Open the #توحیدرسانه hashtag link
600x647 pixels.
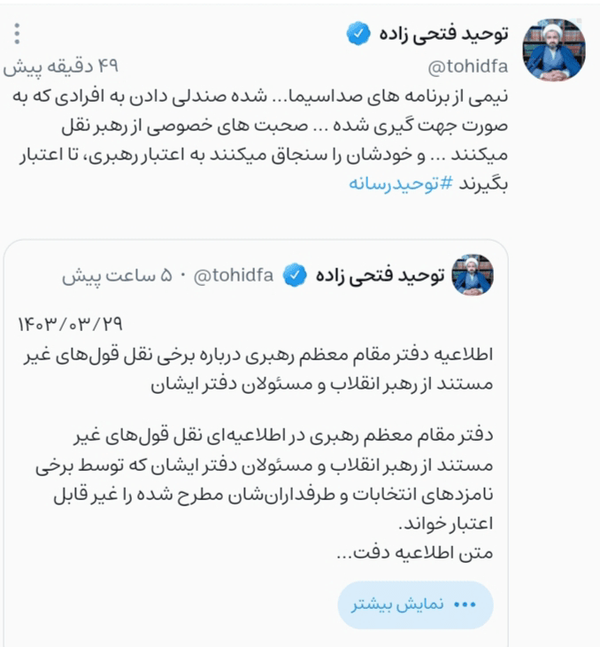point(401,184)
